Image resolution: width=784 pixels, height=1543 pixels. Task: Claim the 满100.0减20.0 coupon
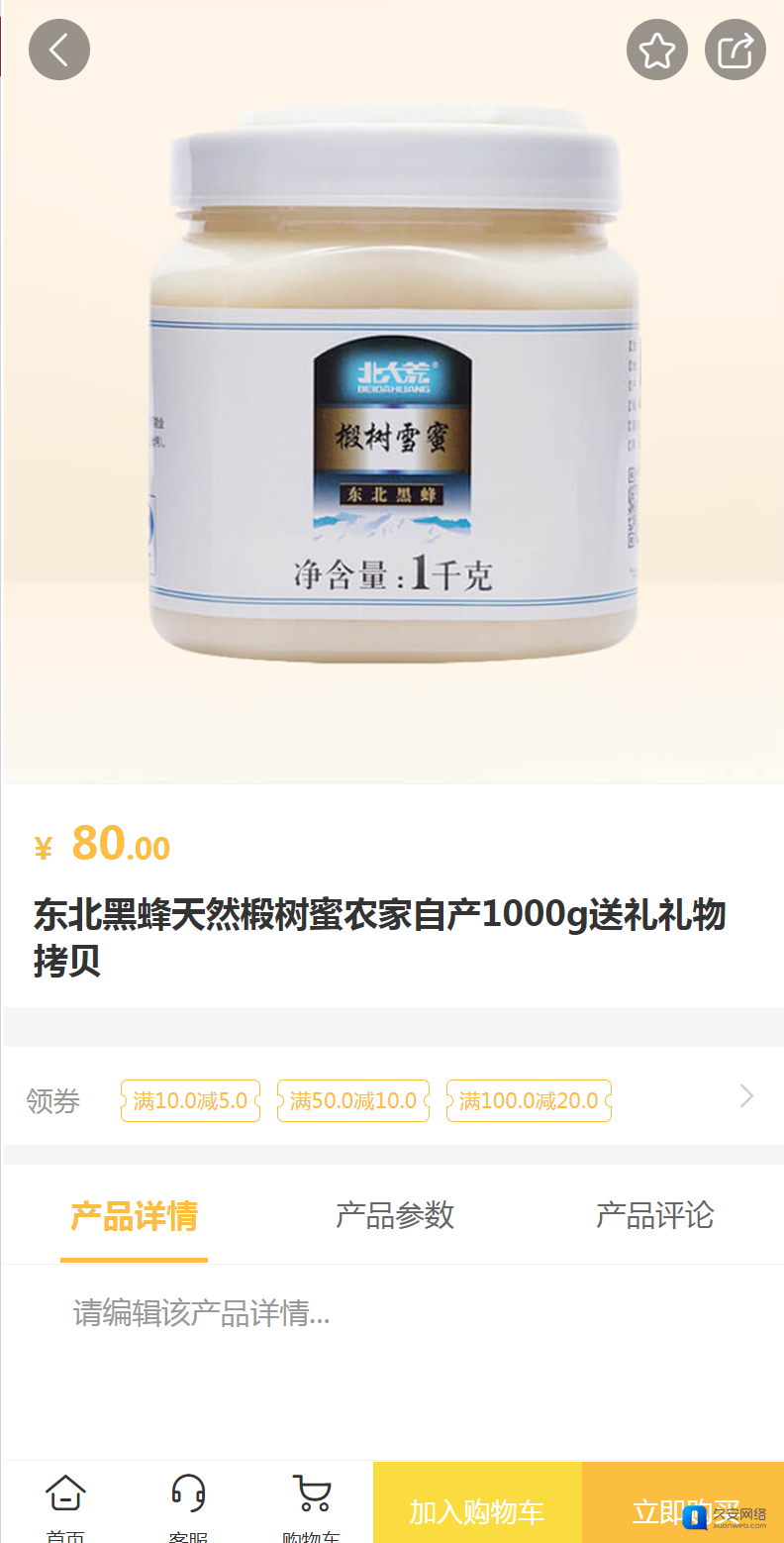tap(529, 1100)
